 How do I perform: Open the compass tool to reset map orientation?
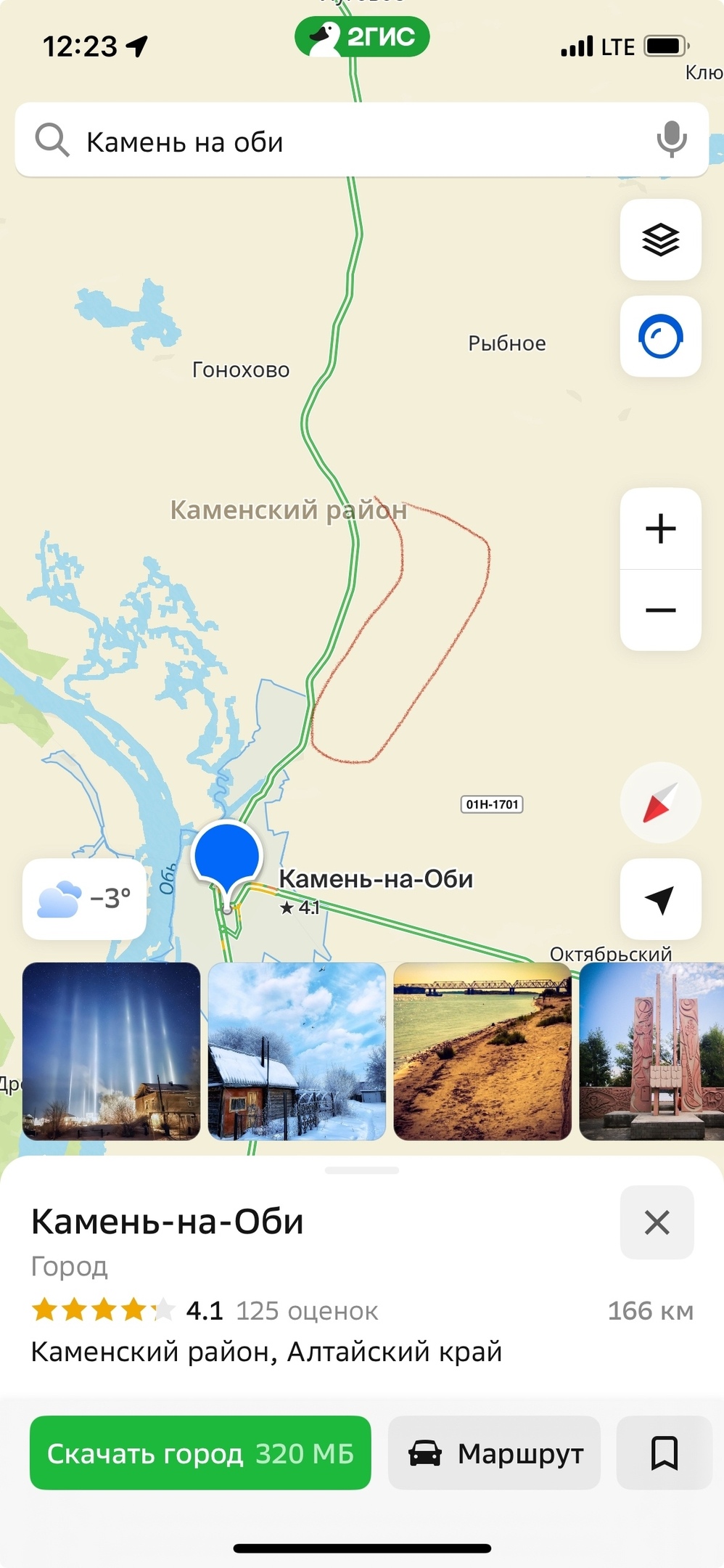660,801
